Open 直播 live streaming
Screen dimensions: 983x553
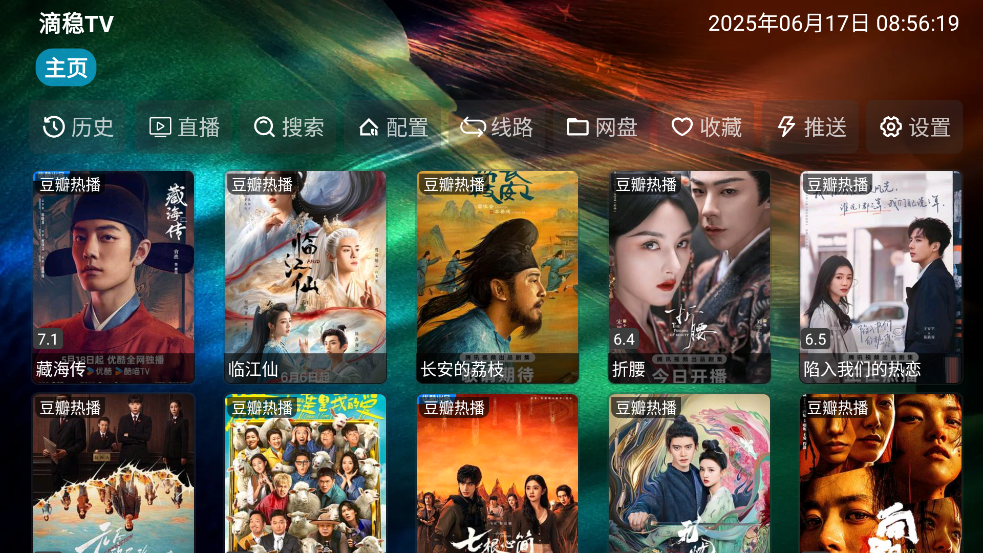(x=184, y=127)
